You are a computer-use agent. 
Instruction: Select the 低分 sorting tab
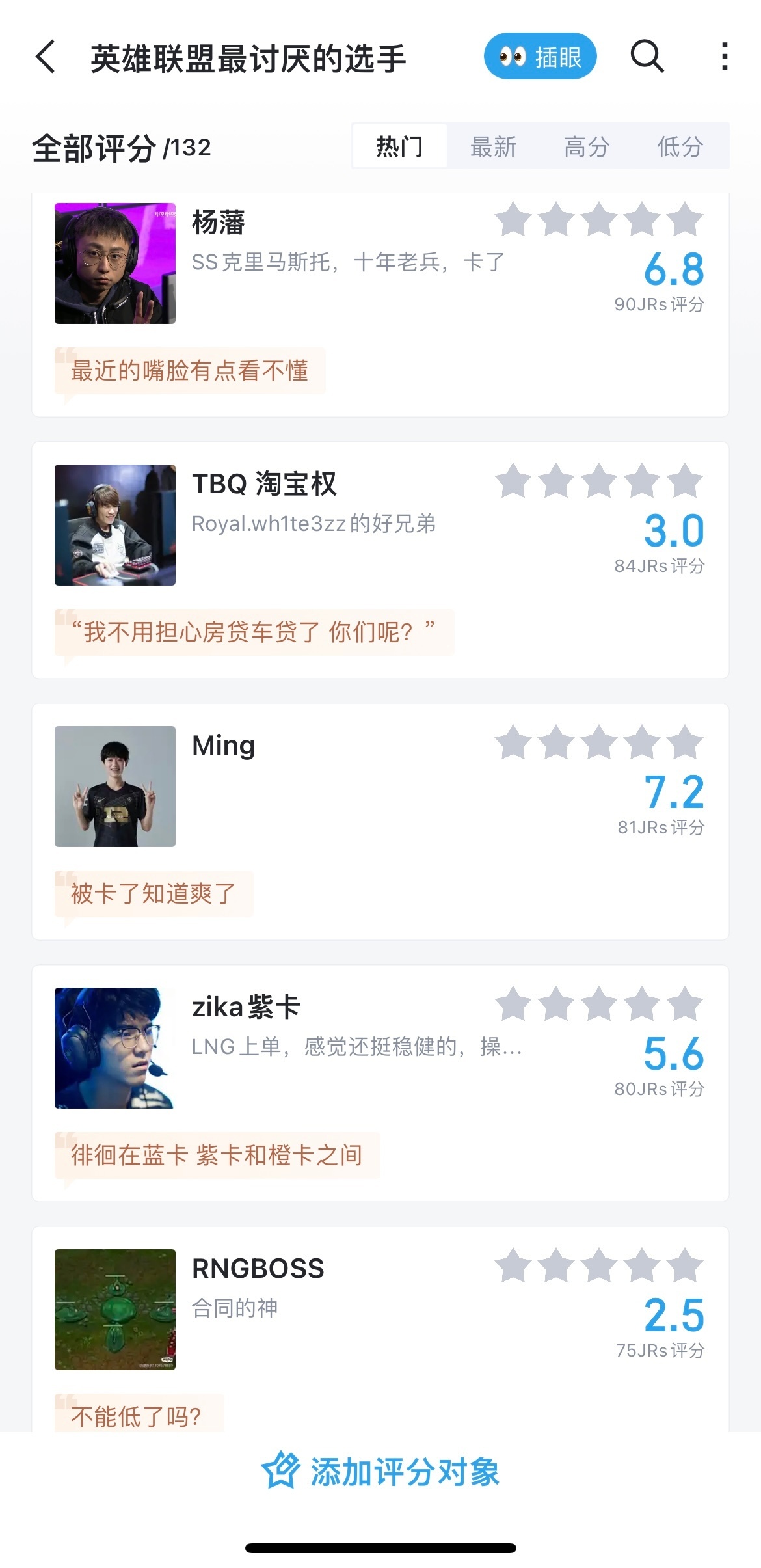coord(680,147)
